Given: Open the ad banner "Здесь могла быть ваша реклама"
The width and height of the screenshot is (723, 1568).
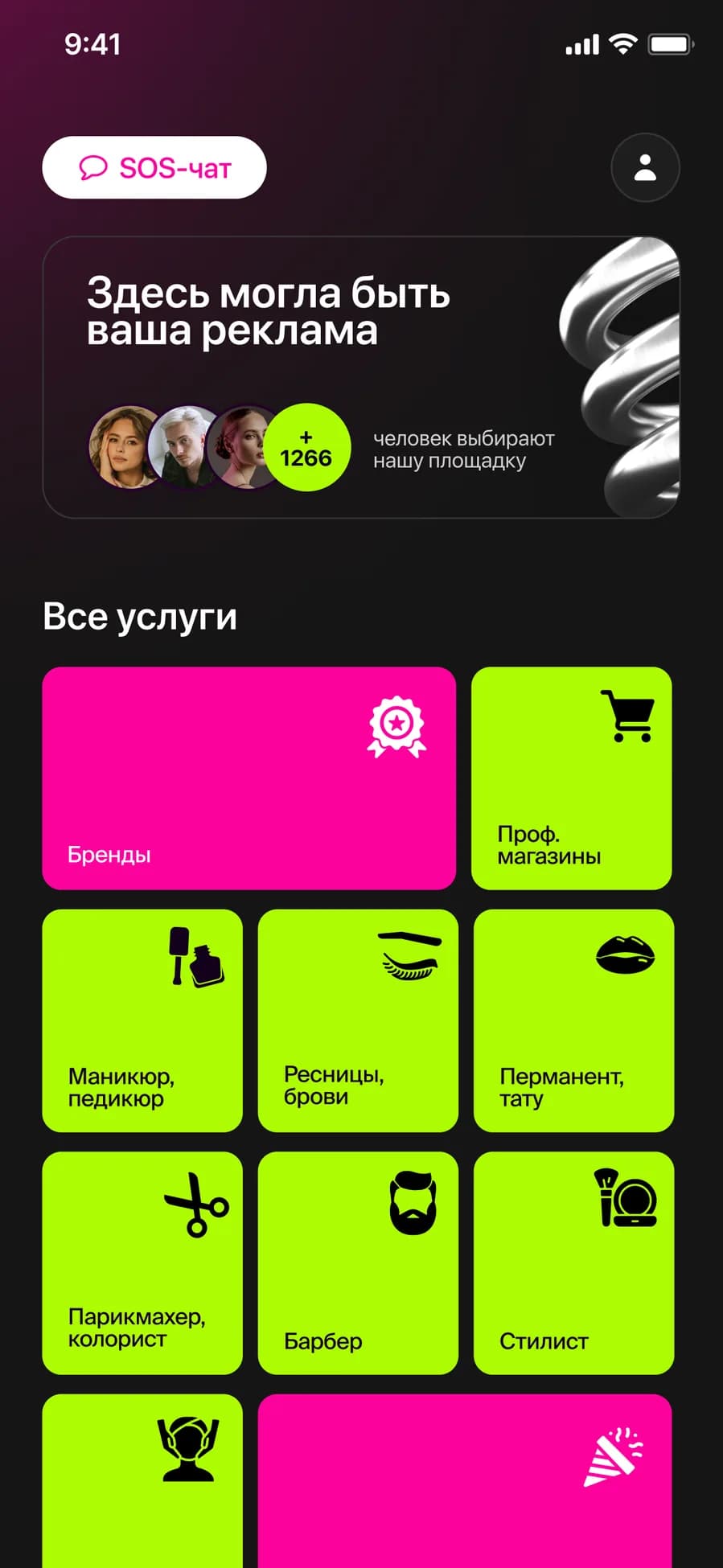Looking at the screenshot, I should pyautogui.click(x=360, y=377).
